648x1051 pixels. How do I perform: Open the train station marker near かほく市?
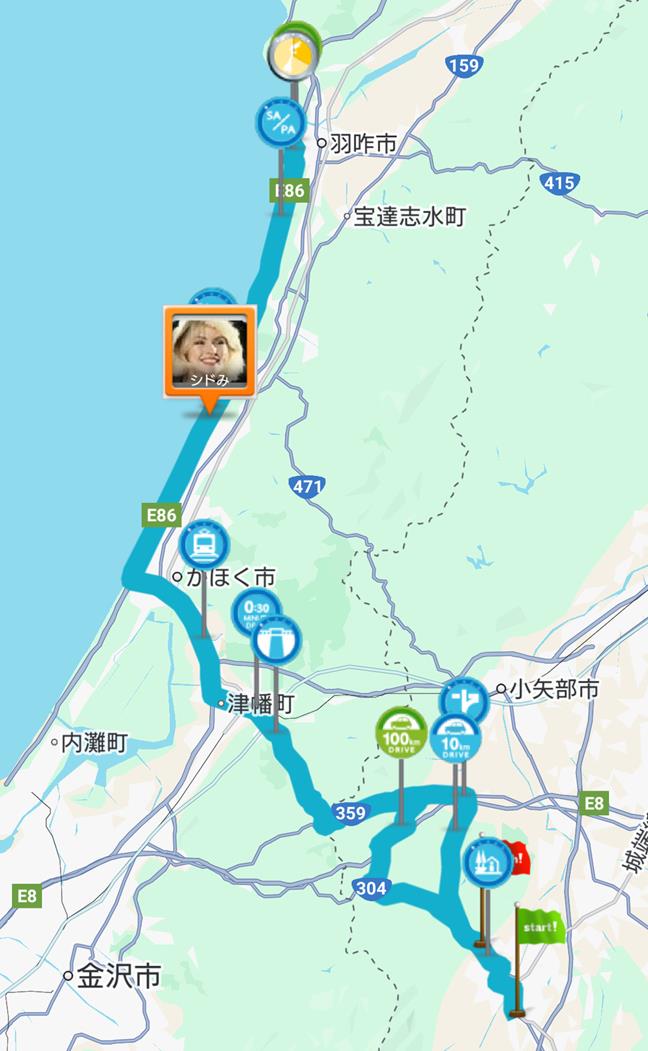point(205,544)
